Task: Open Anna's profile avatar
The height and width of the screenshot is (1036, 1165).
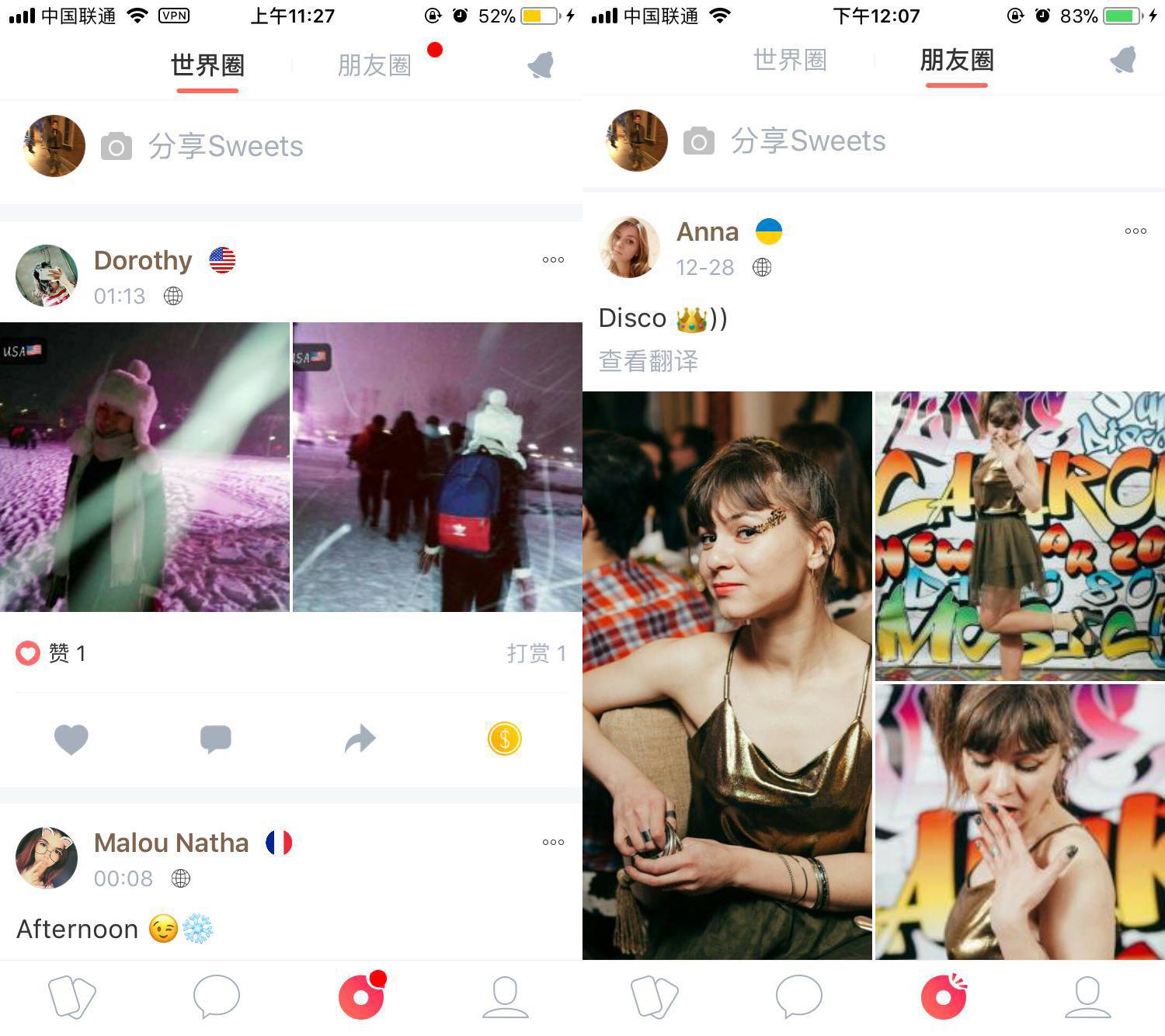Action: click(629, 247)
